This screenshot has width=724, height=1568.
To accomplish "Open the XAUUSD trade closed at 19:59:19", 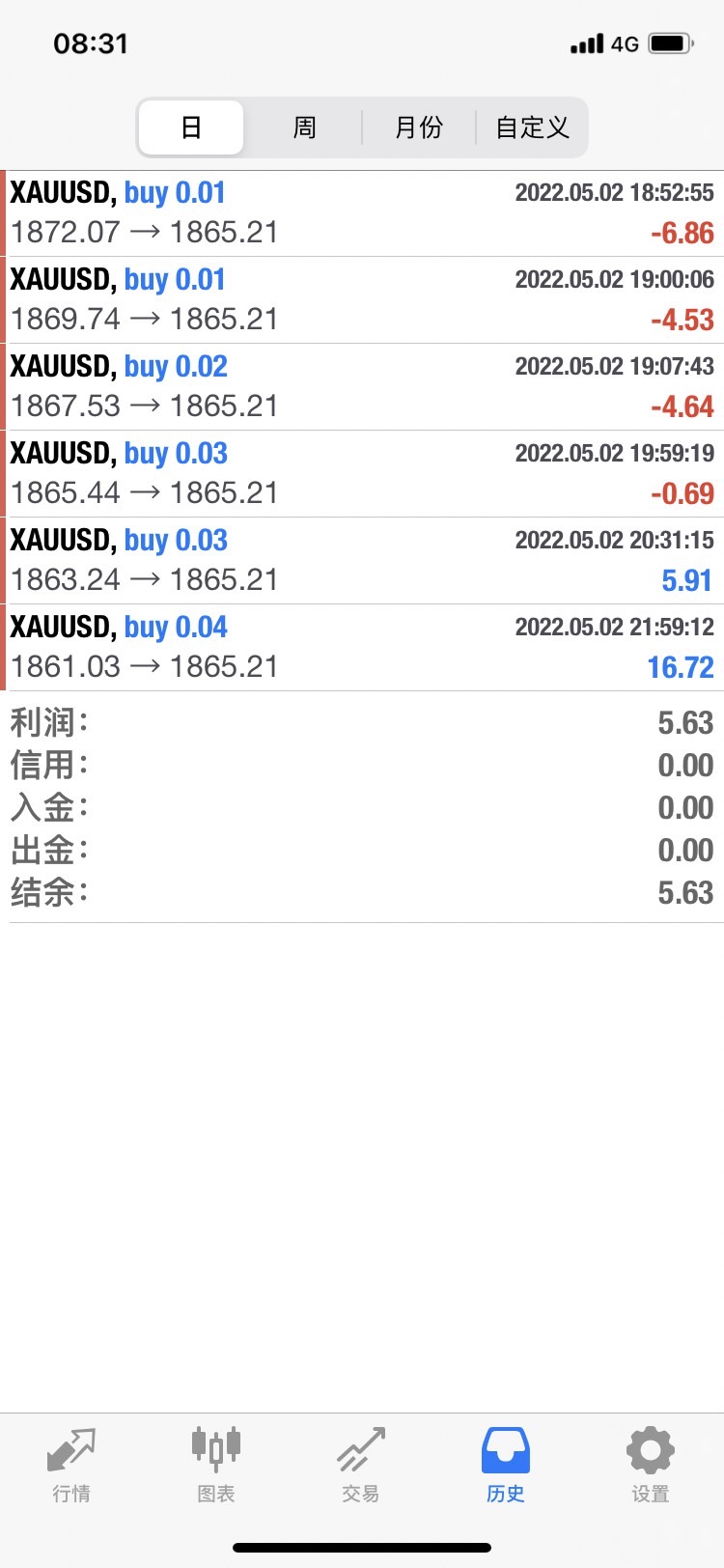I will [362, 474].
